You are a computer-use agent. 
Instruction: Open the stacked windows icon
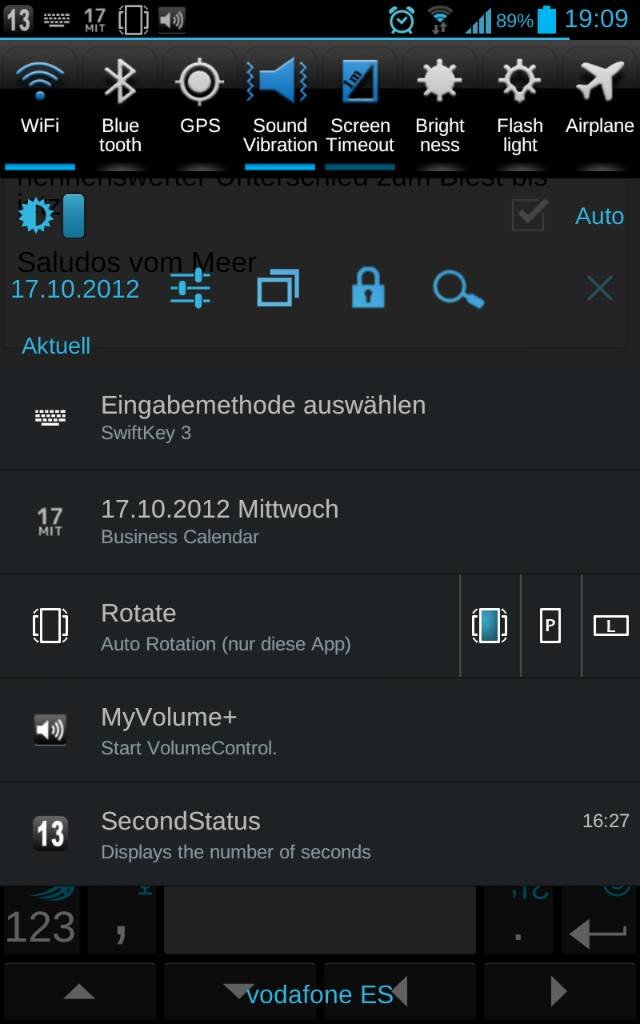click(x=278, y=288)
